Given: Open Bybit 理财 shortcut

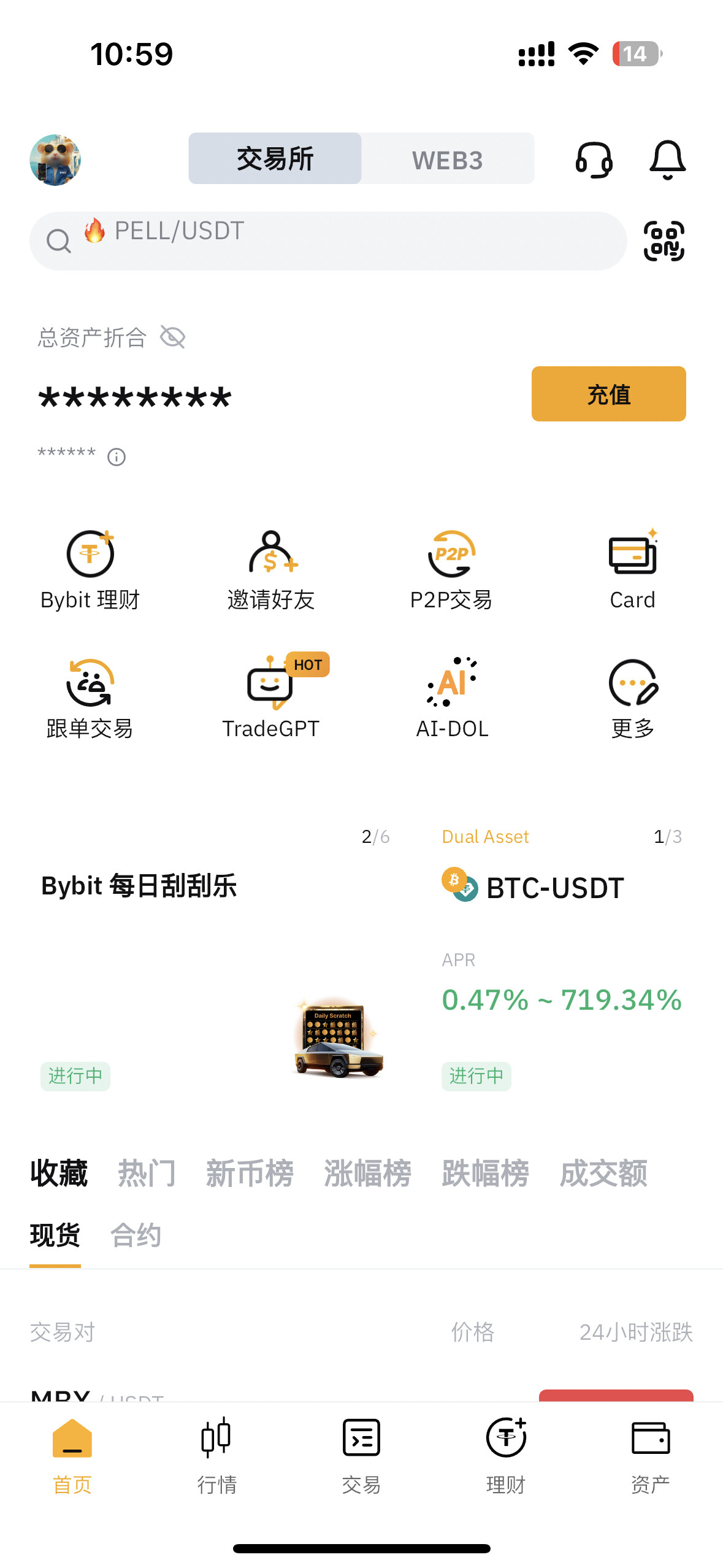Looking at the screenshot, I should [90, 571].
